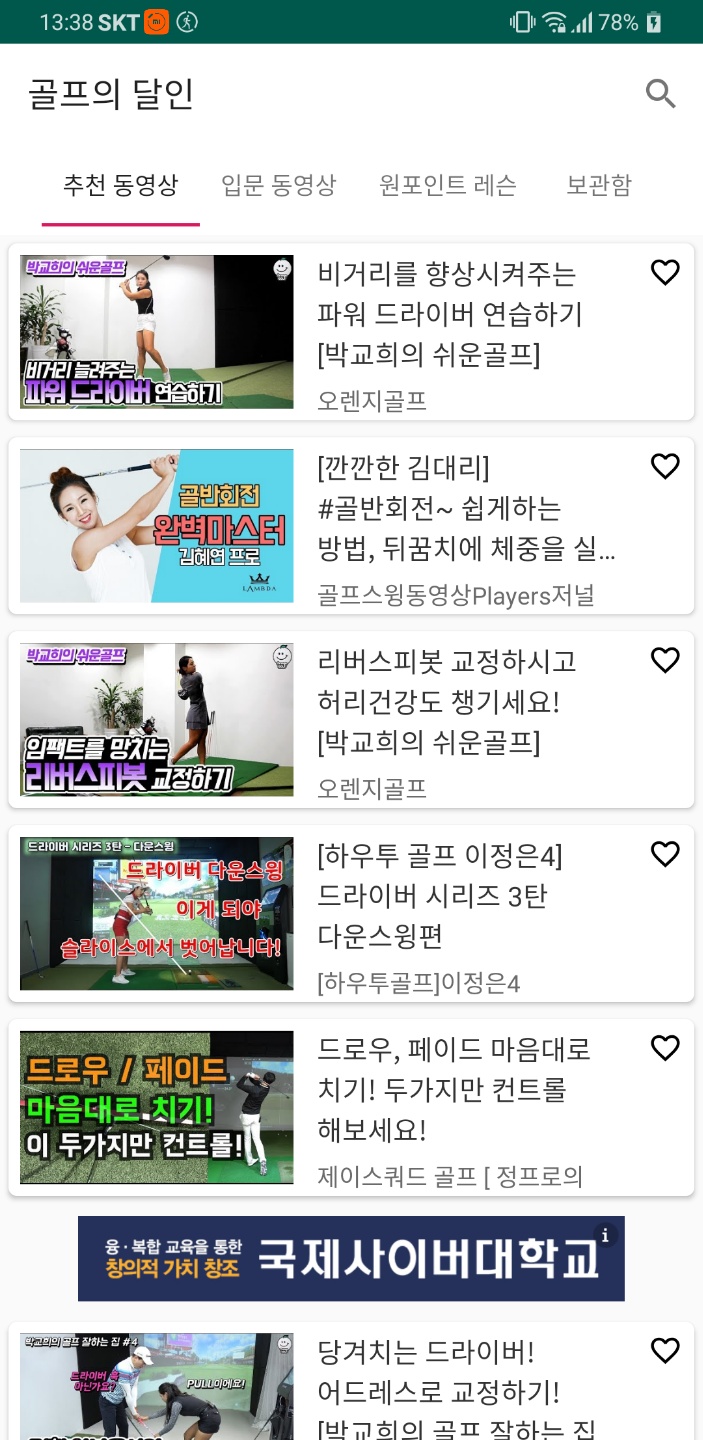Tap the ad info icon on the banner
The height and width of the screenshot is (1440, 703).
[605, 1235]
